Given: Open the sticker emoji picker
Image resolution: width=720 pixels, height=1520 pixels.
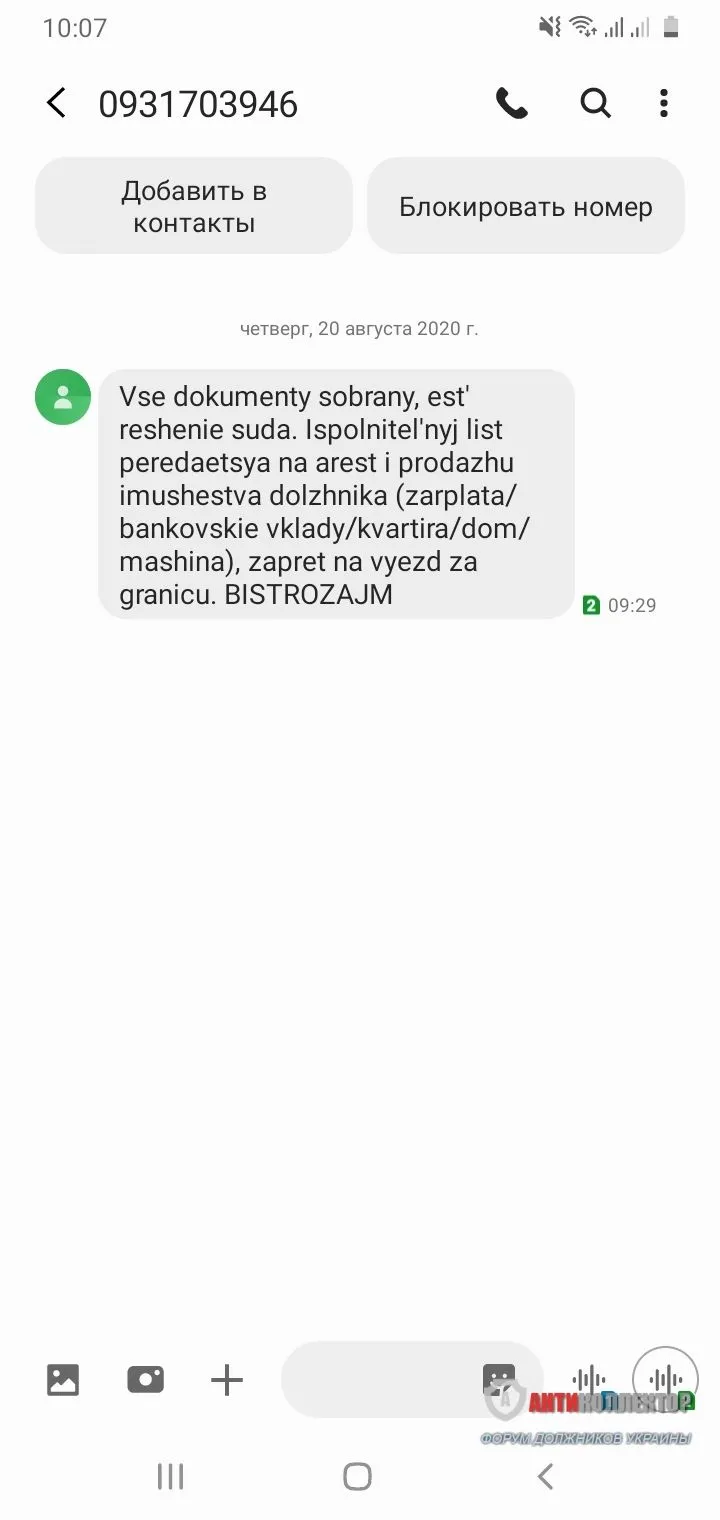Looking at the screenshot, I should click(499, 1378).
